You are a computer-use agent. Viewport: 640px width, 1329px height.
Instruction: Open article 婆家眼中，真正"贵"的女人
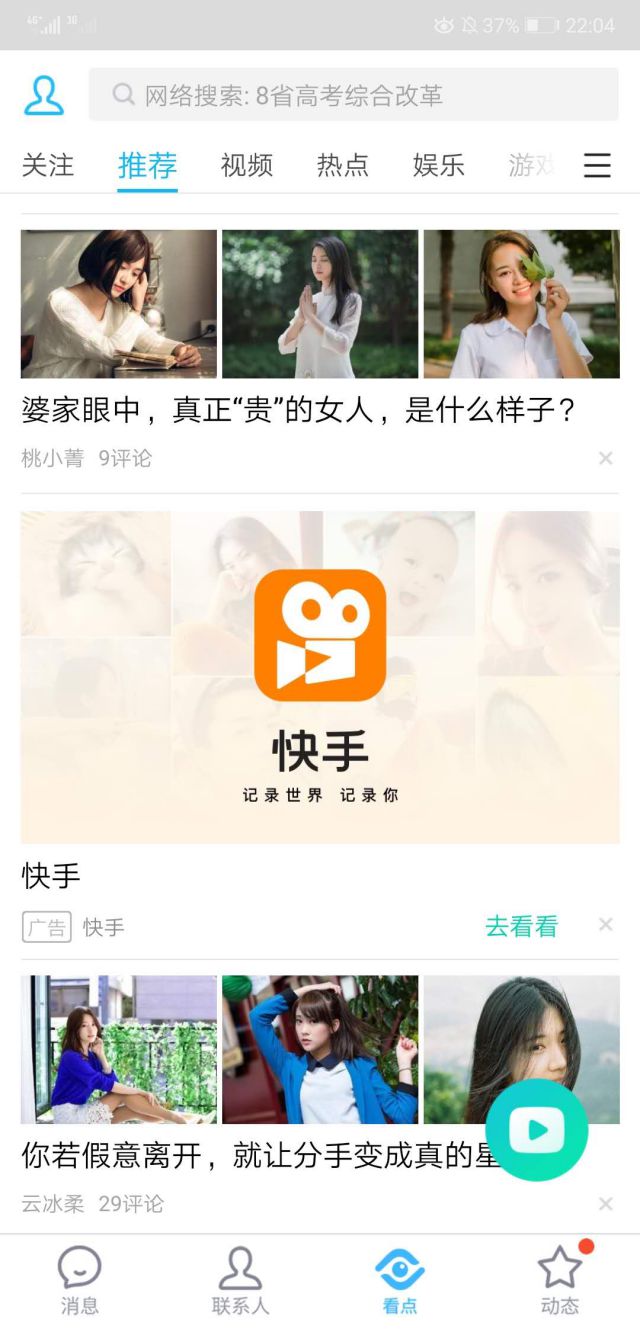tap(299, 410)
